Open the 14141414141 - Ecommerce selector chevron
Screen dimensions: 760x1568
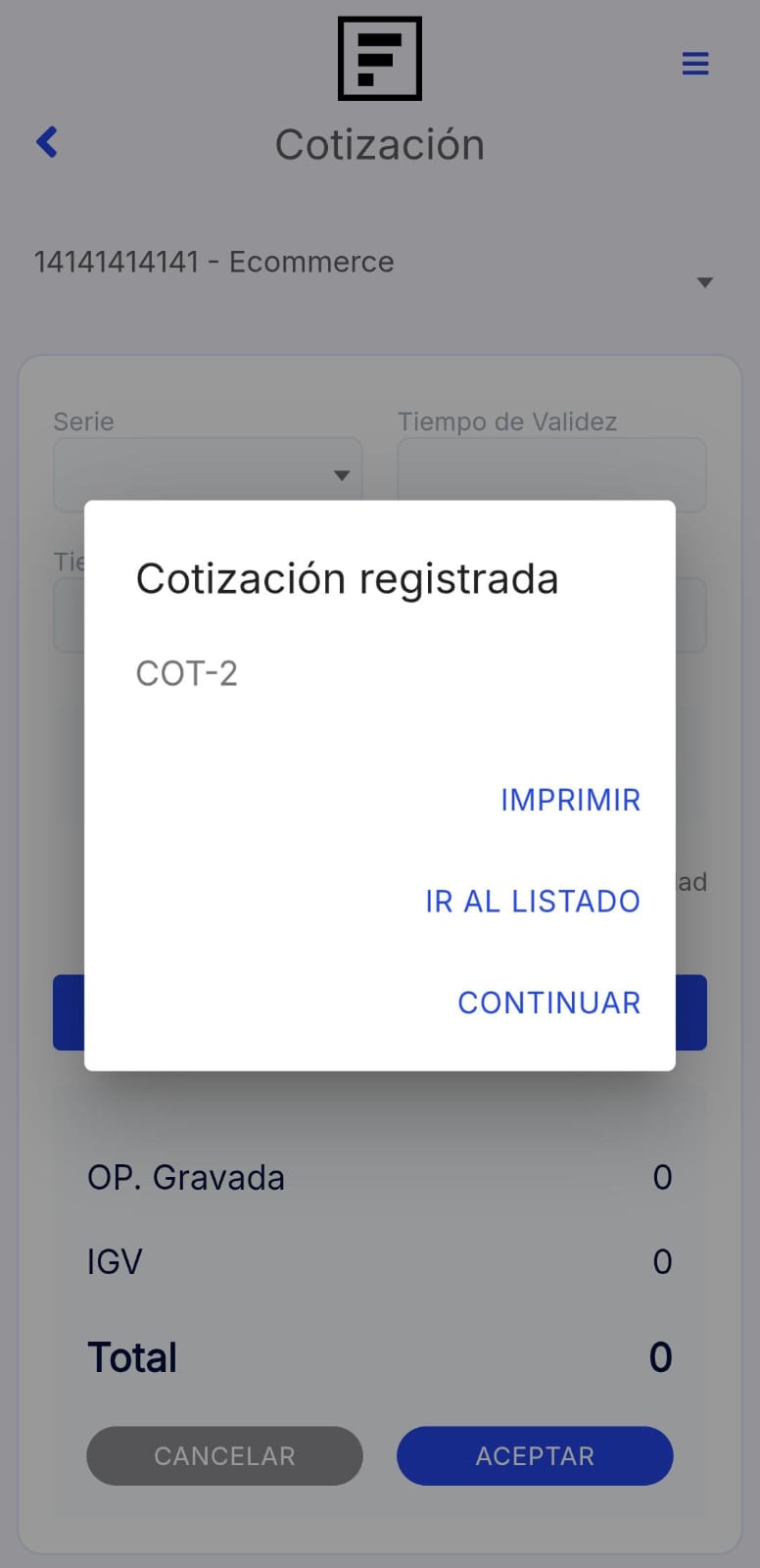click(705, 282)
